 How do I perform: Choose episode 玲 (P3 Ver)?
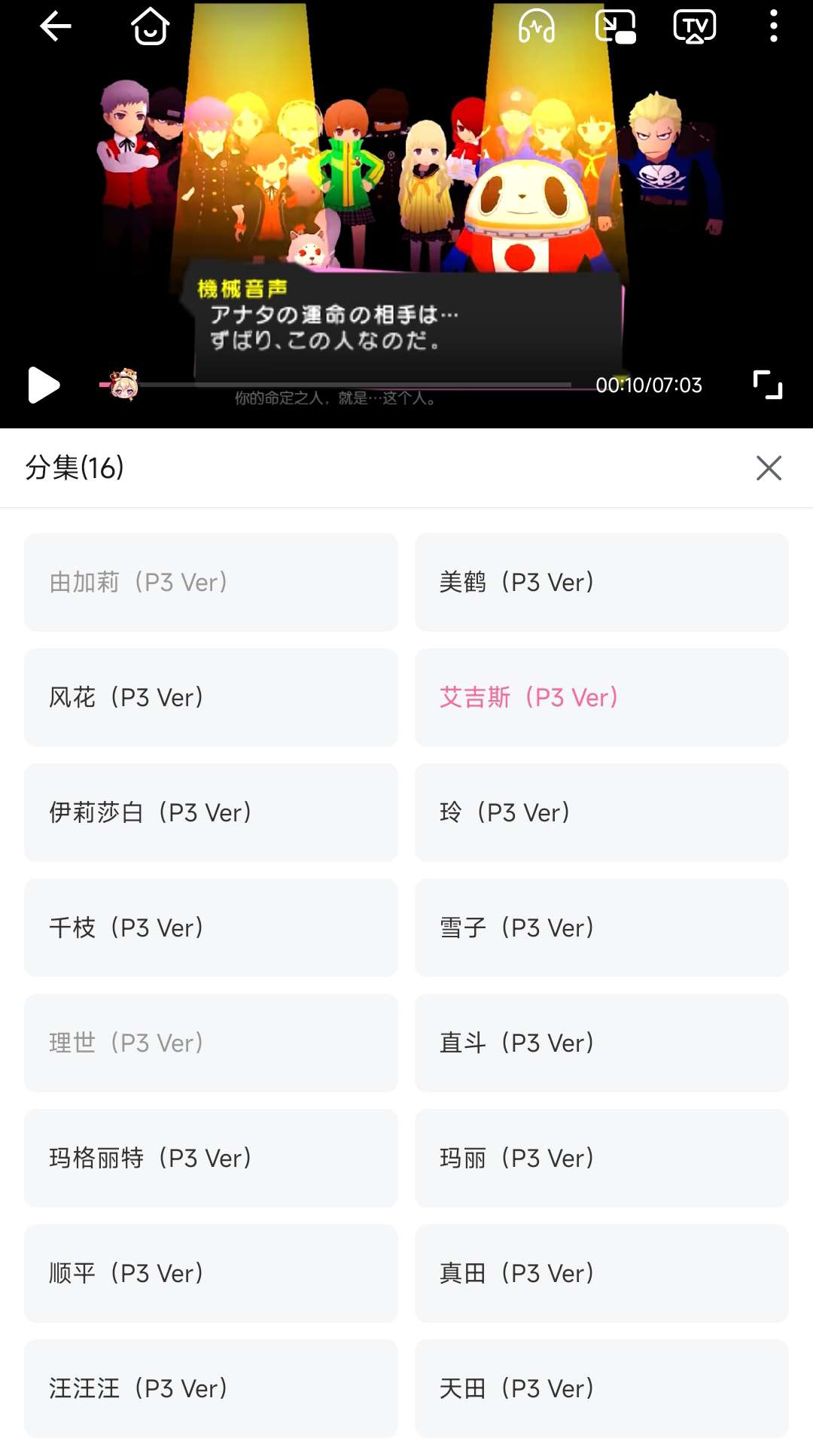[x=601, y=812]
